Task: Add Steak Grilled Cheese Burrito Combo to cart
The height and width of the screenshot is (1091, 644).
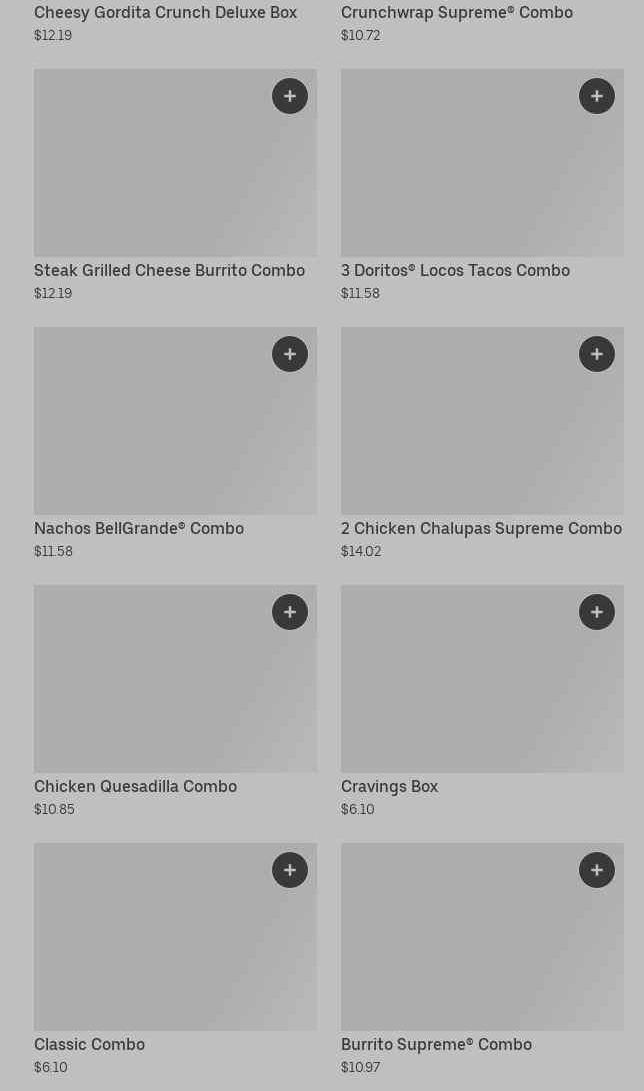Action: (290, 96)
